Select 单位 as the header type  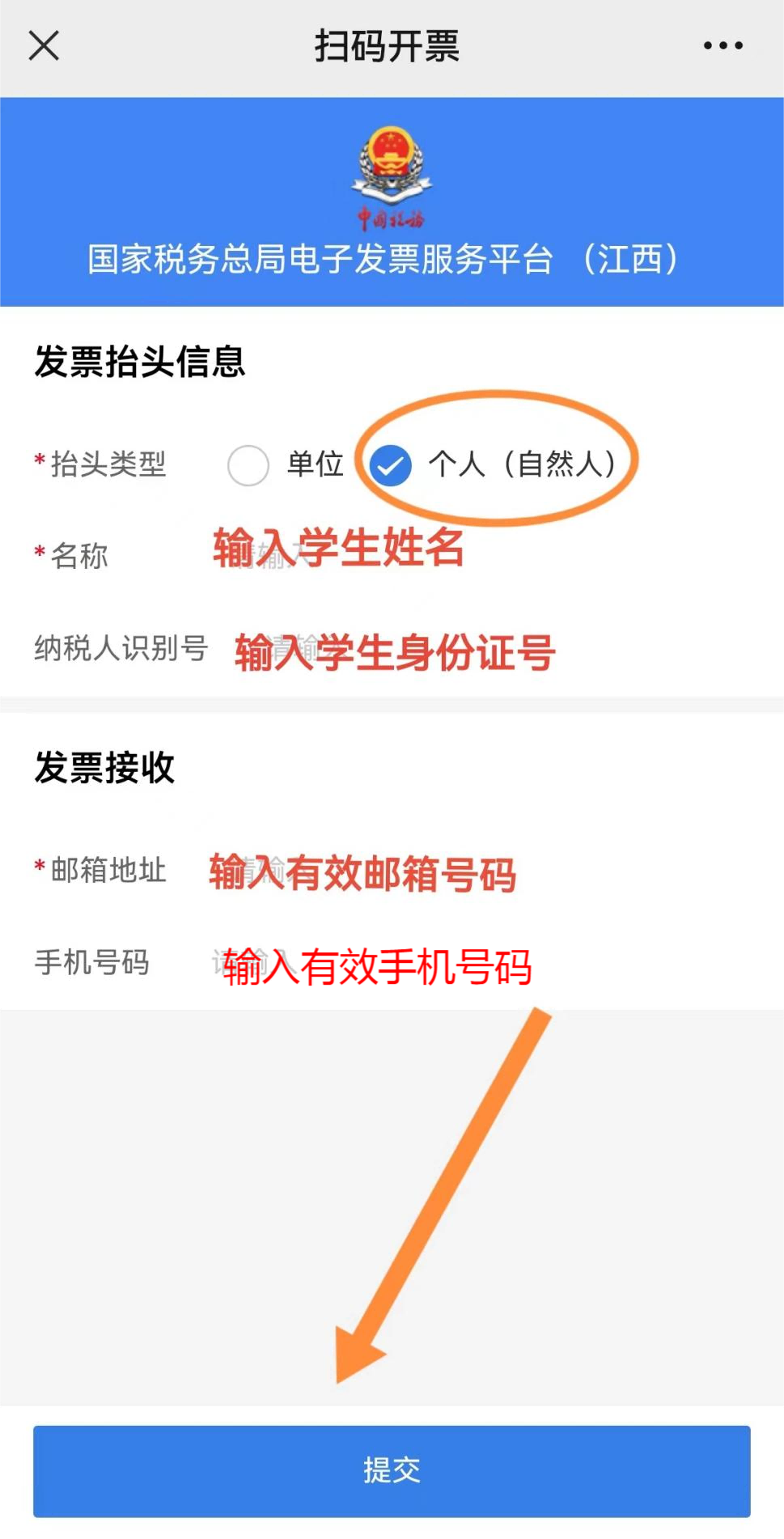(x=248, y=465)
